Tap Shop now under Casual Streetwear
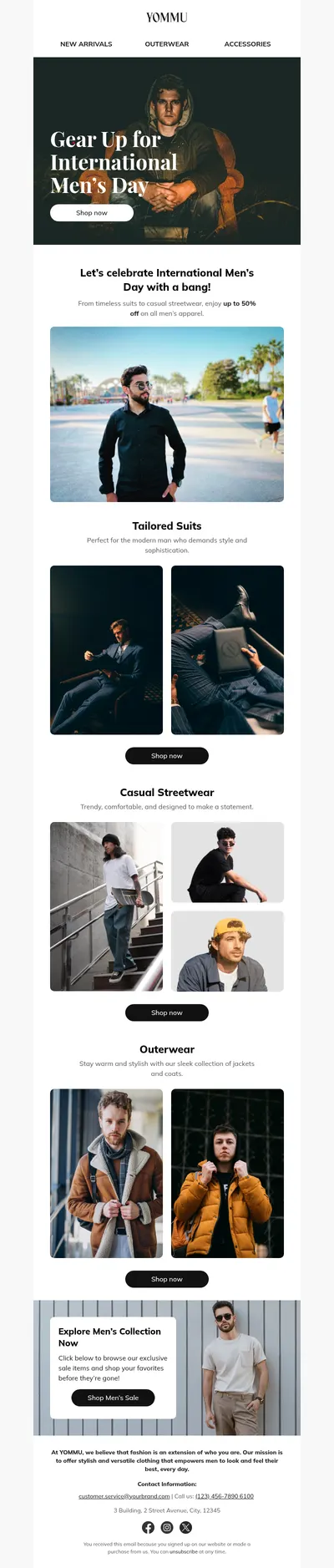 [x=167, y=1012]
